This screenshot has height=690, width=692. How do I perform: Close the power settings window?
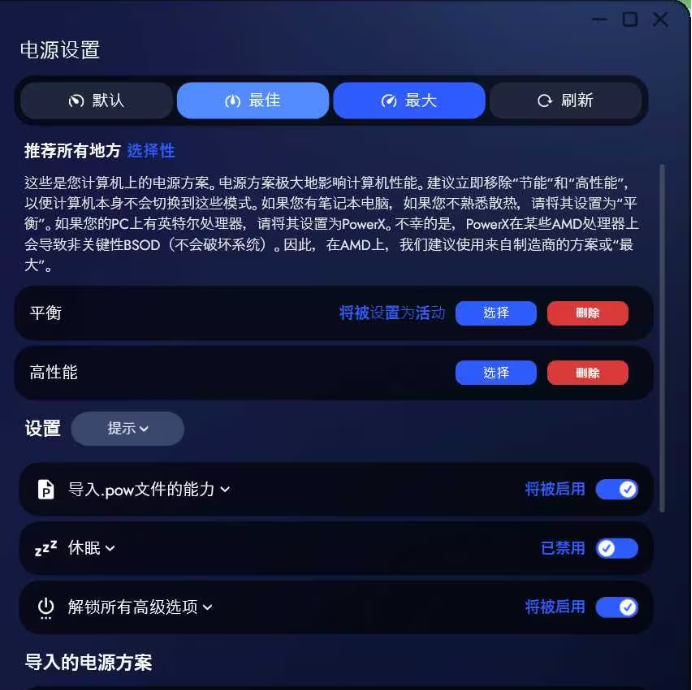point(660,20)
